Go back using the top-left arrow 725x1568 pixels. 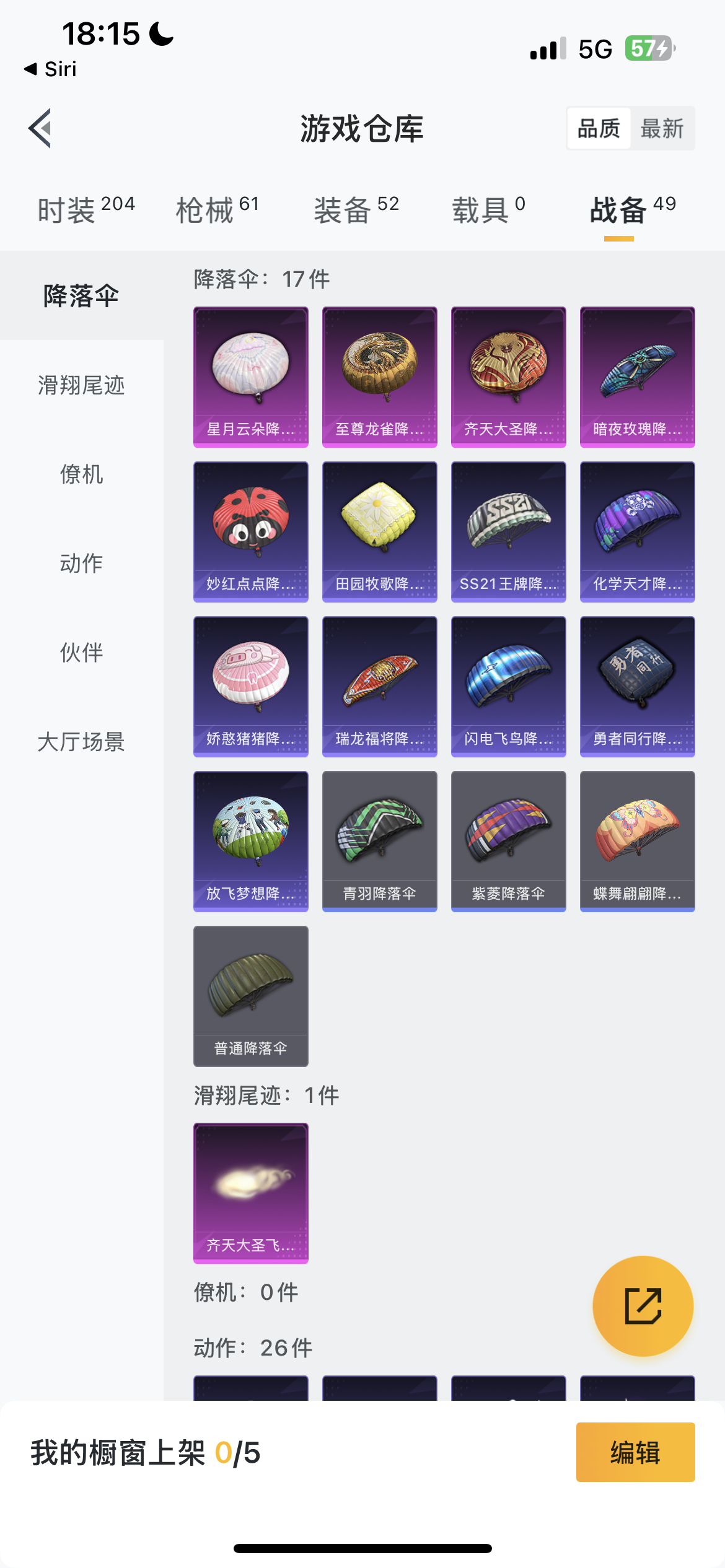point(40,129)
